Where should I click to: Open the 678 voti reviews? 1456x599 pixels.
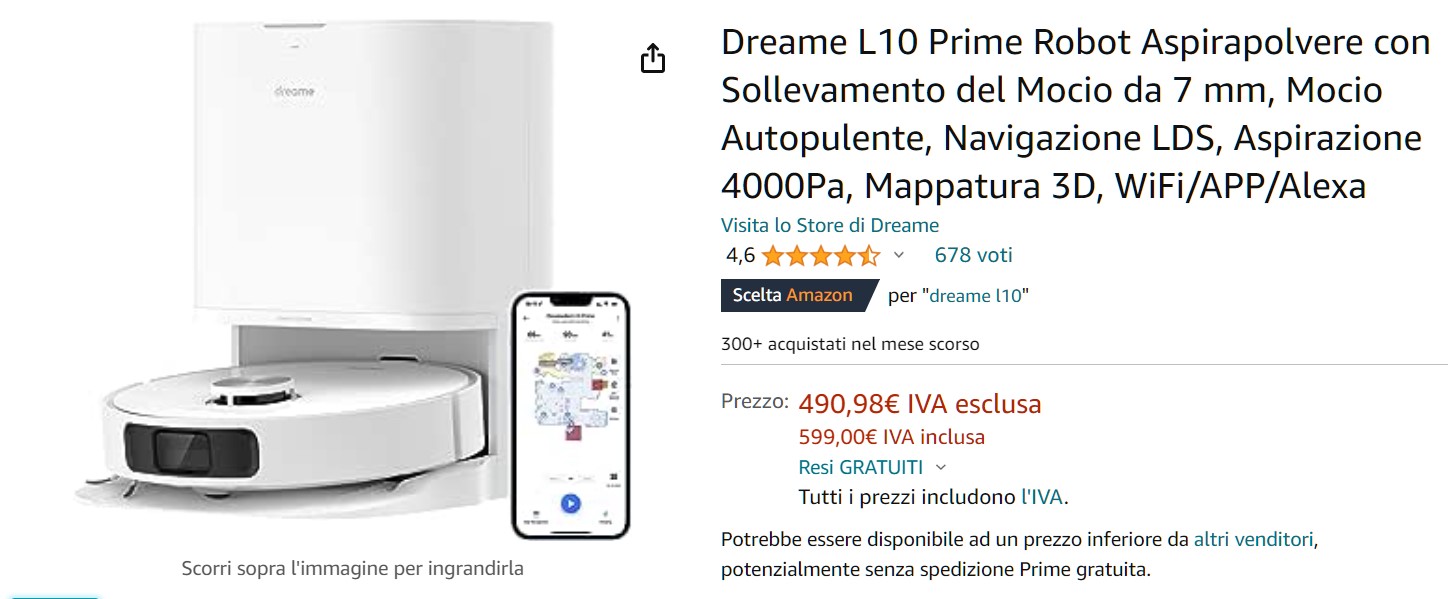click(x=973, y=255)
